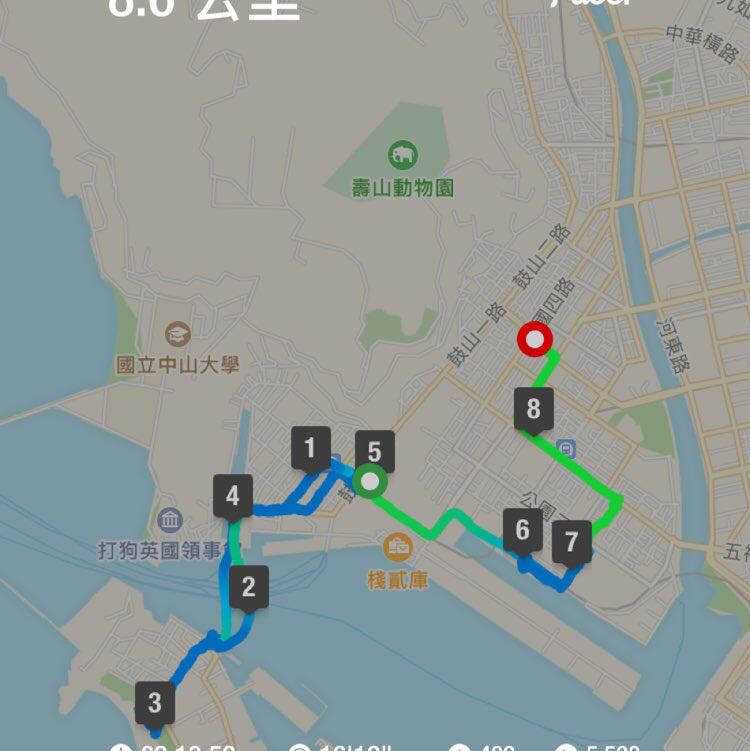Open kilometer marker 4 details
The height and width of the screenshot is (751, 750).
click(x=232, y=492)
